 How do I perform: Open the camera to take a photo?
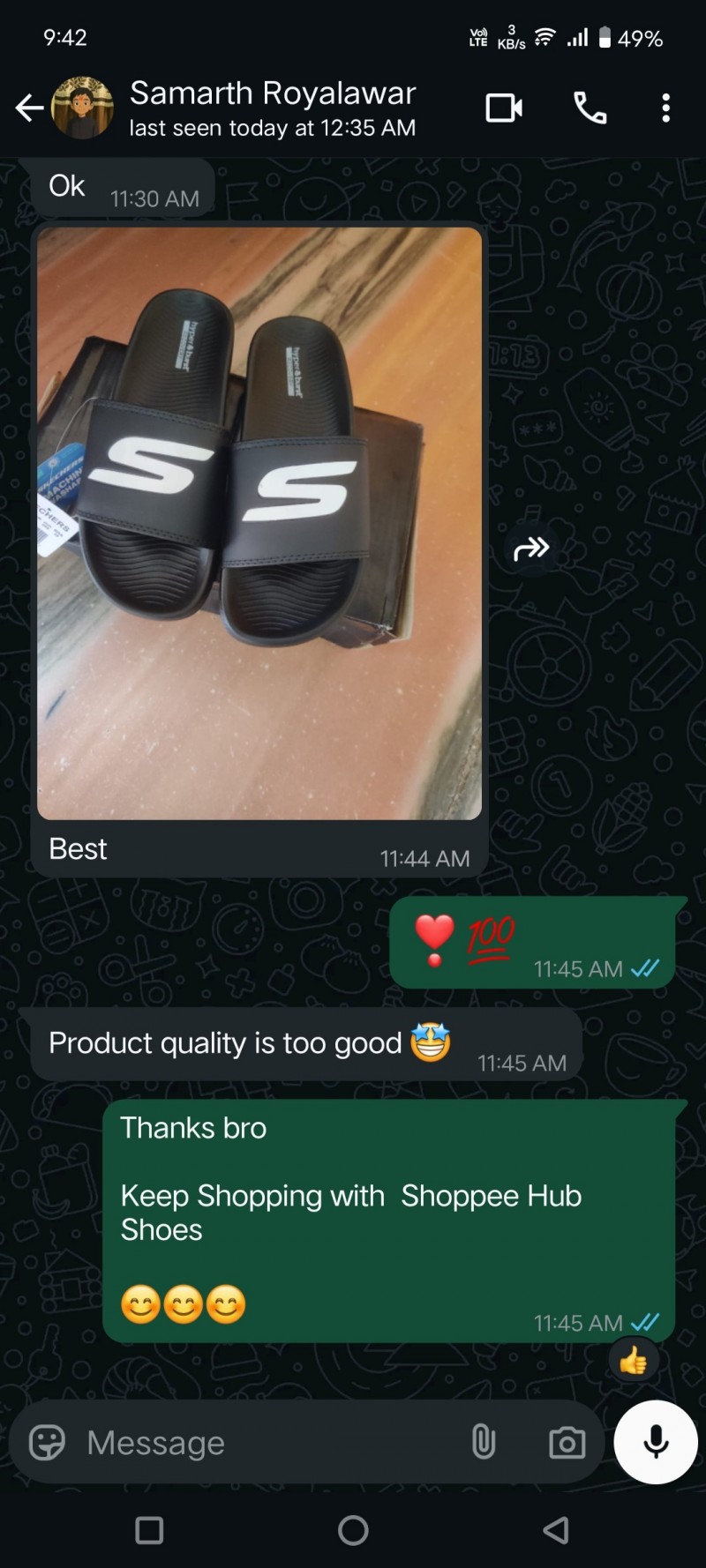click(567, 1444)
